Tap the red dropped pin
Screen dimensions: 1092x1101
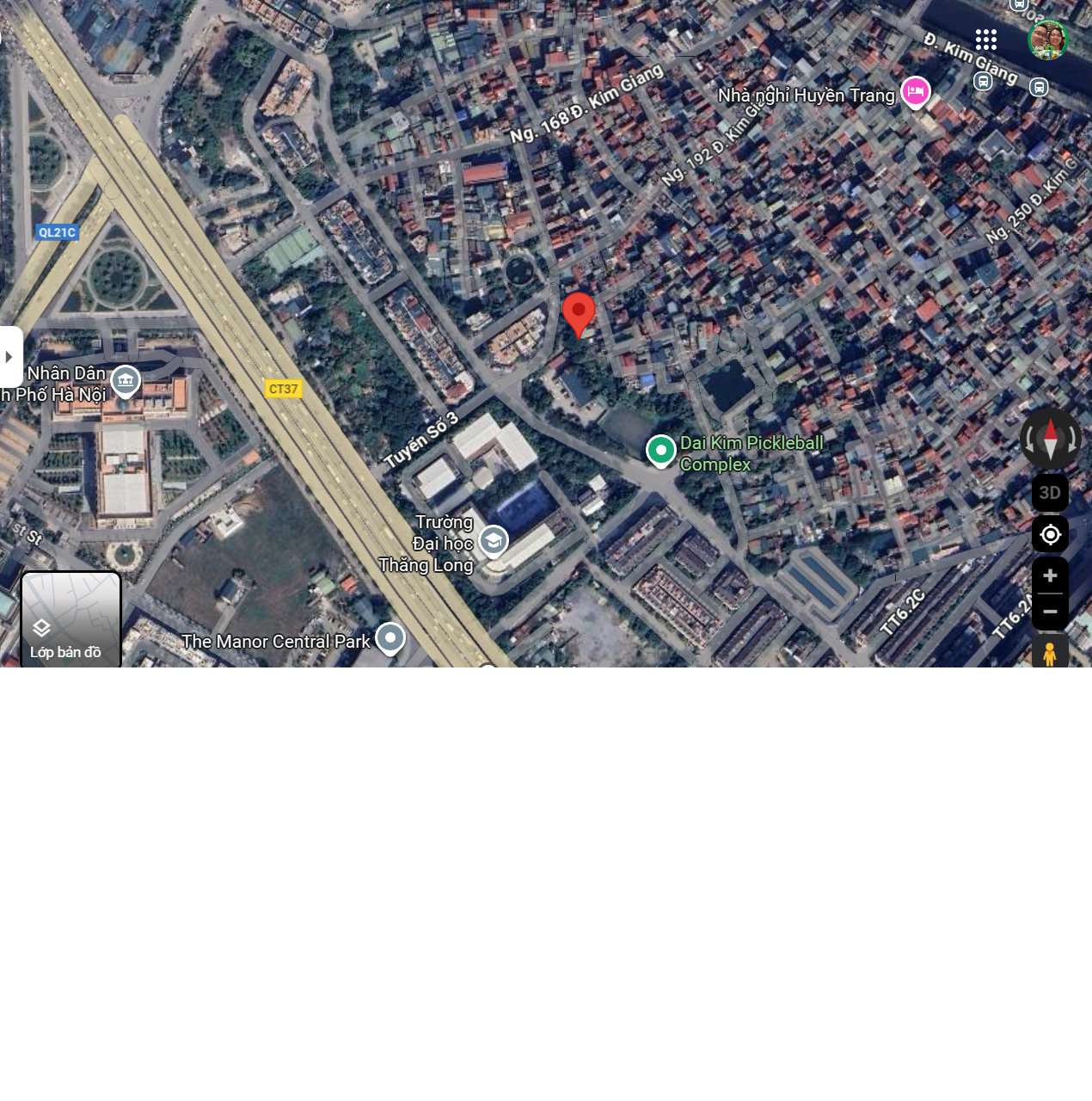click(x=579, y=313)
